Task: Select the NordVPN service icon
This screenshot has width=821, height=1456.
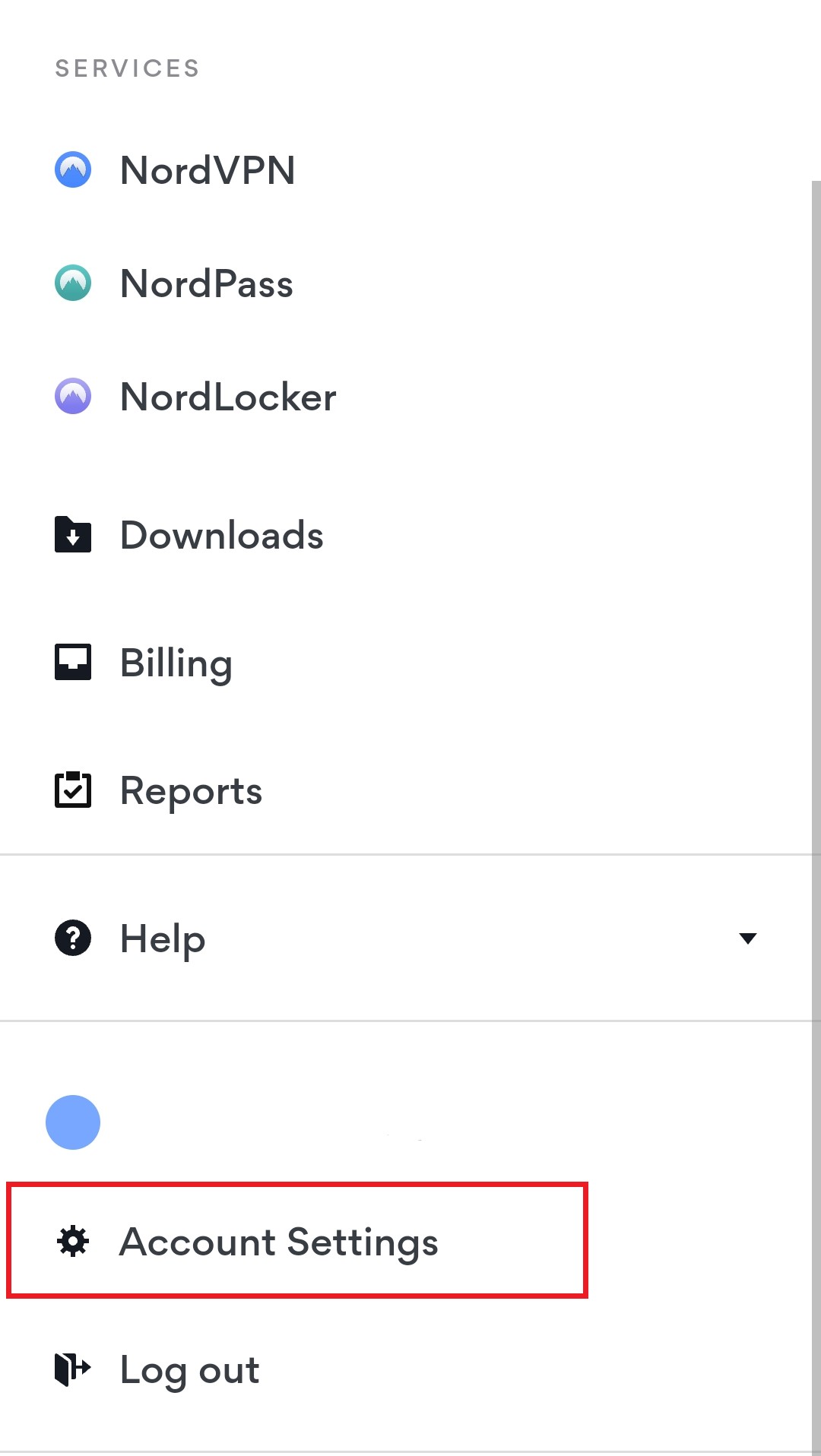Action: tap(73, 169)
